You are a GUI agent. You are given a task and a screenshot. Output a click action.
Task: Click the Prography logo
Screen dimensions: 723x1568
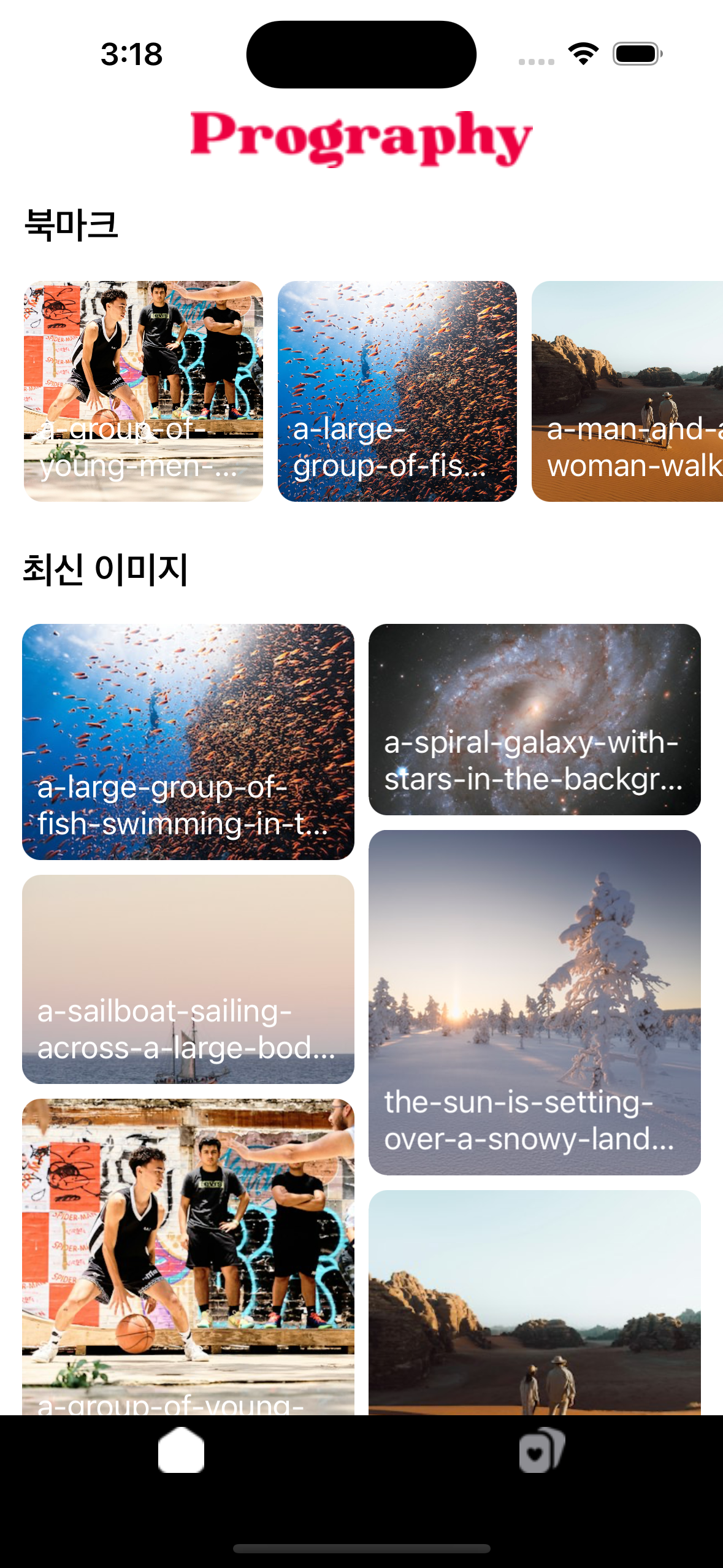361,137
